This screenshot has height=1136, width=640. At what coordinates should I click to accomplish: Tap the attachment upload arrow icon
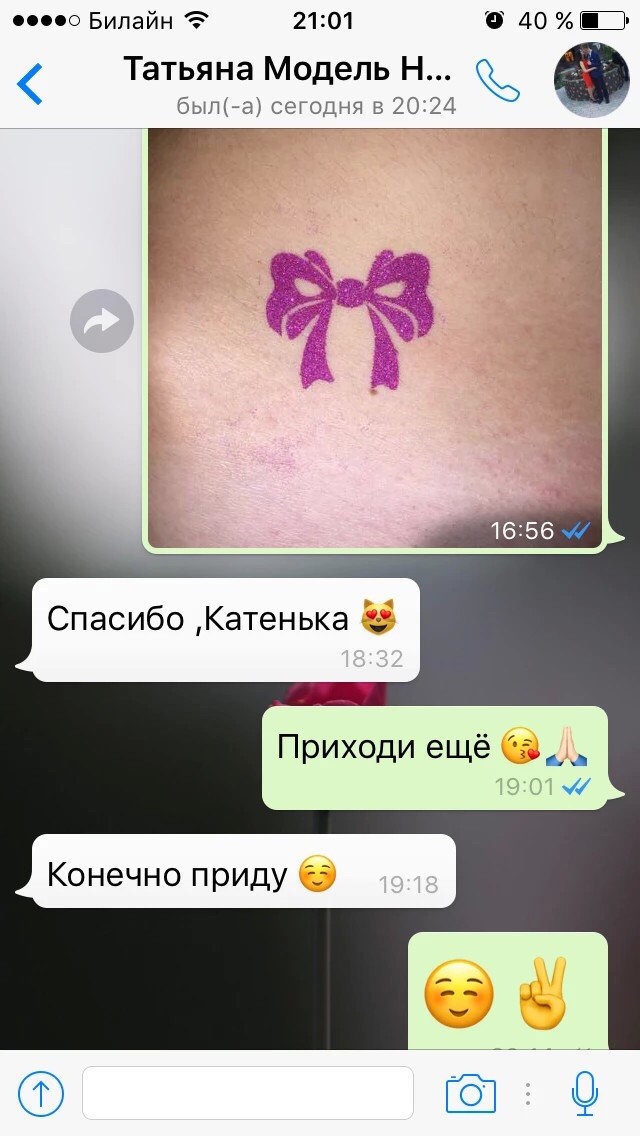tap(41, 1091)
